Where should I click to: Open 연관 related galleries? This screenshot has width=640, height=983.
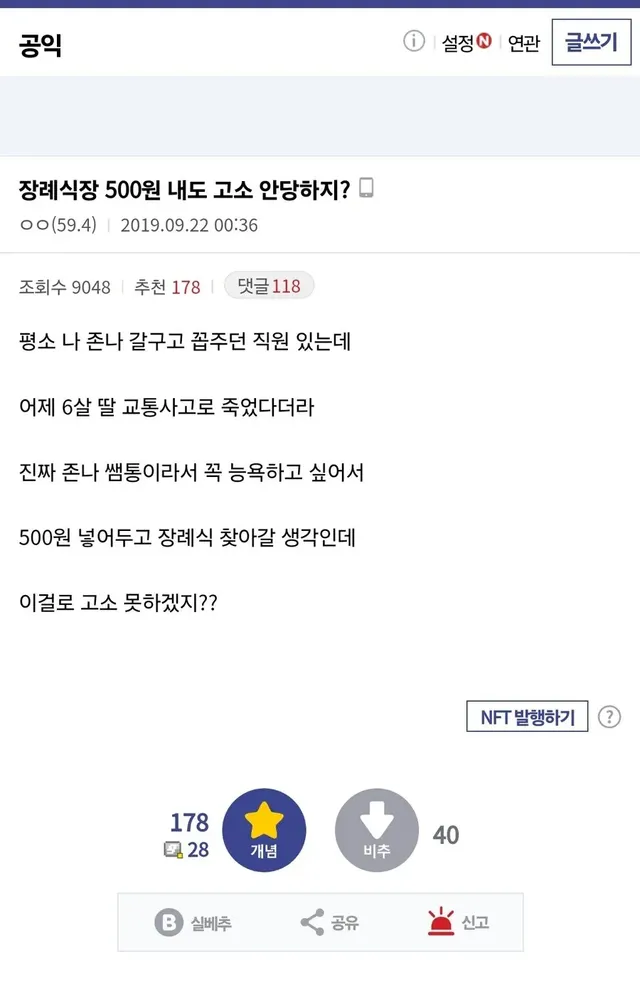coord(524,43)
